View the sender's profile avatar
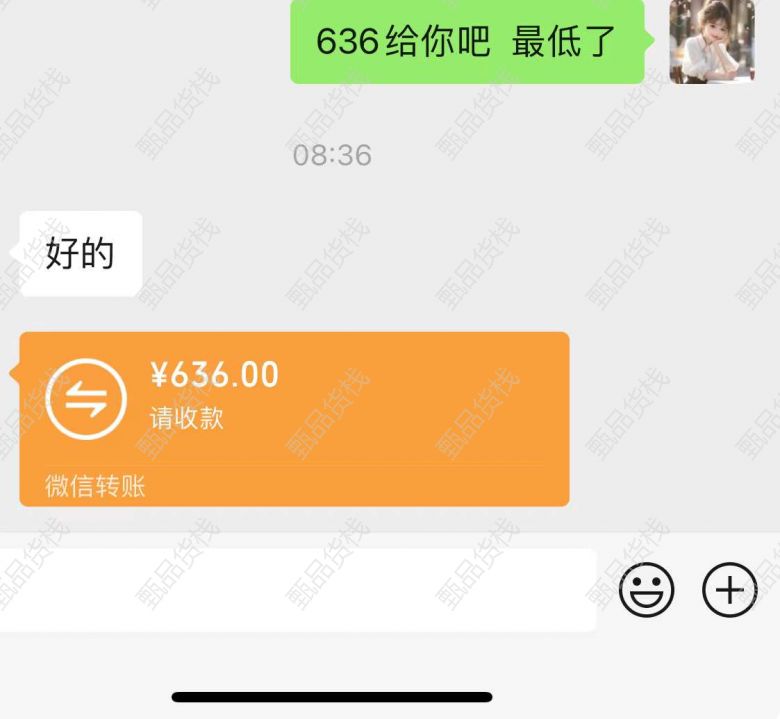Screen dimensions: 780x719 coord(711,42)
